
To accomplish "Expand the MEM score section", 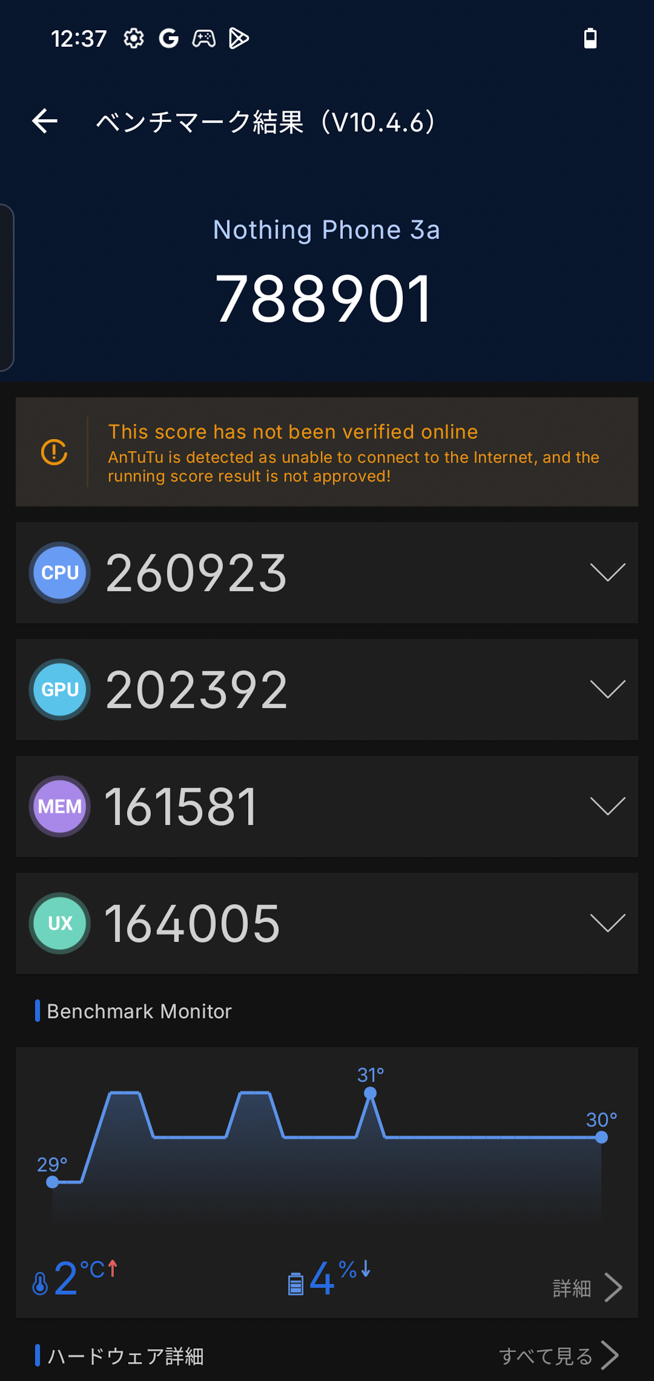I will point(606,806).
